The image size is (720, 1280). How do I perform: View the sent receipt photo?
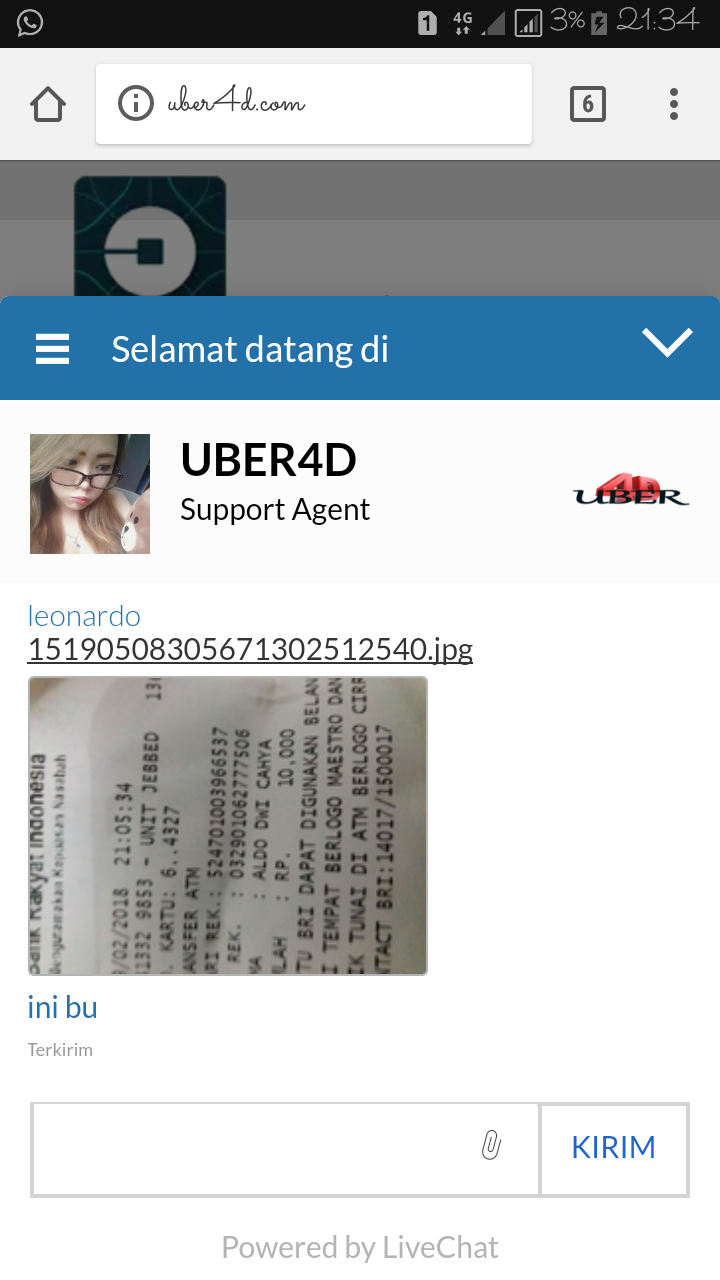pyautogui.click(x=228, y=825)
